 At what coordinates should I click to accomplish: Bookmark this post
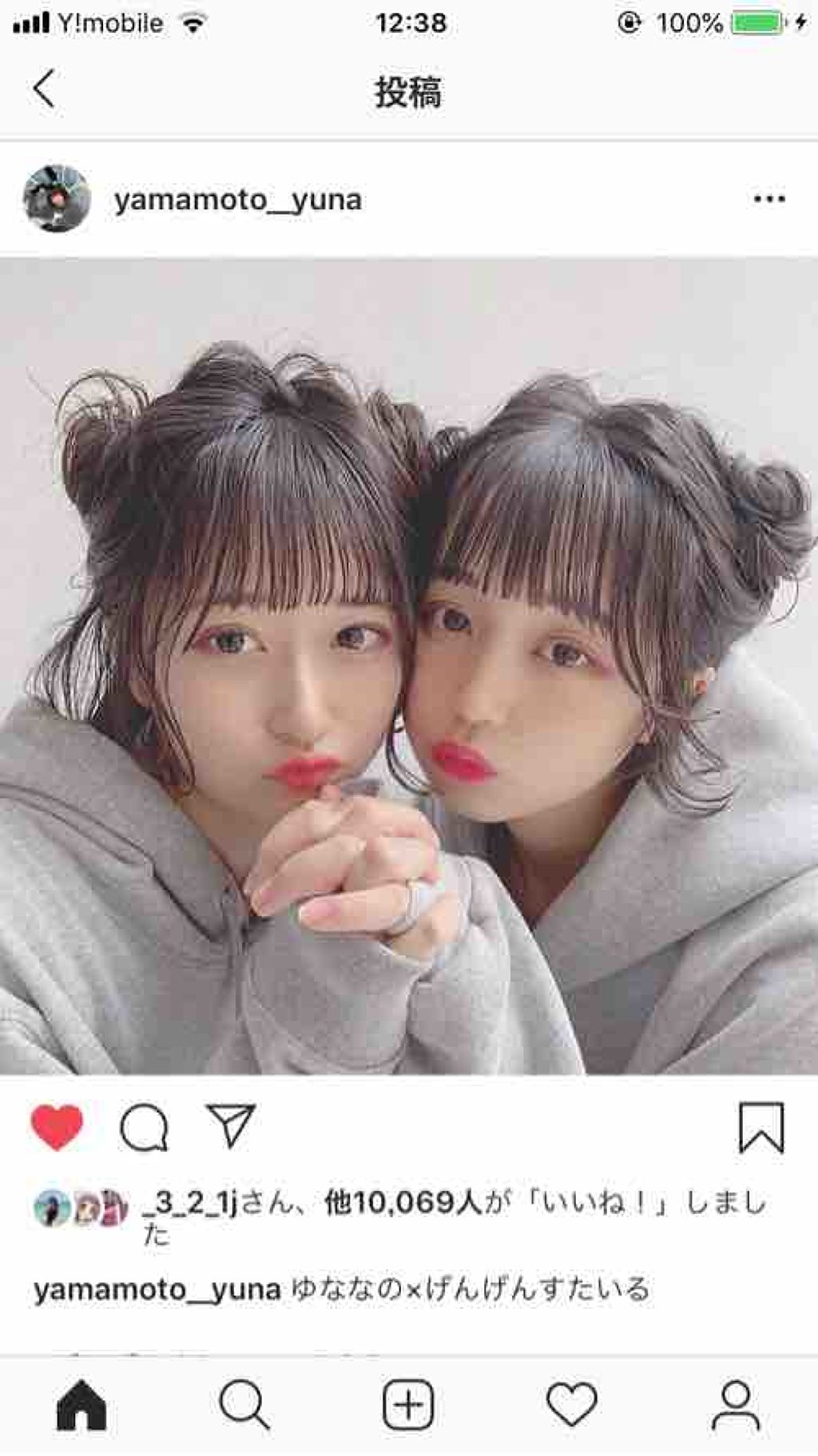point(760,1128)
